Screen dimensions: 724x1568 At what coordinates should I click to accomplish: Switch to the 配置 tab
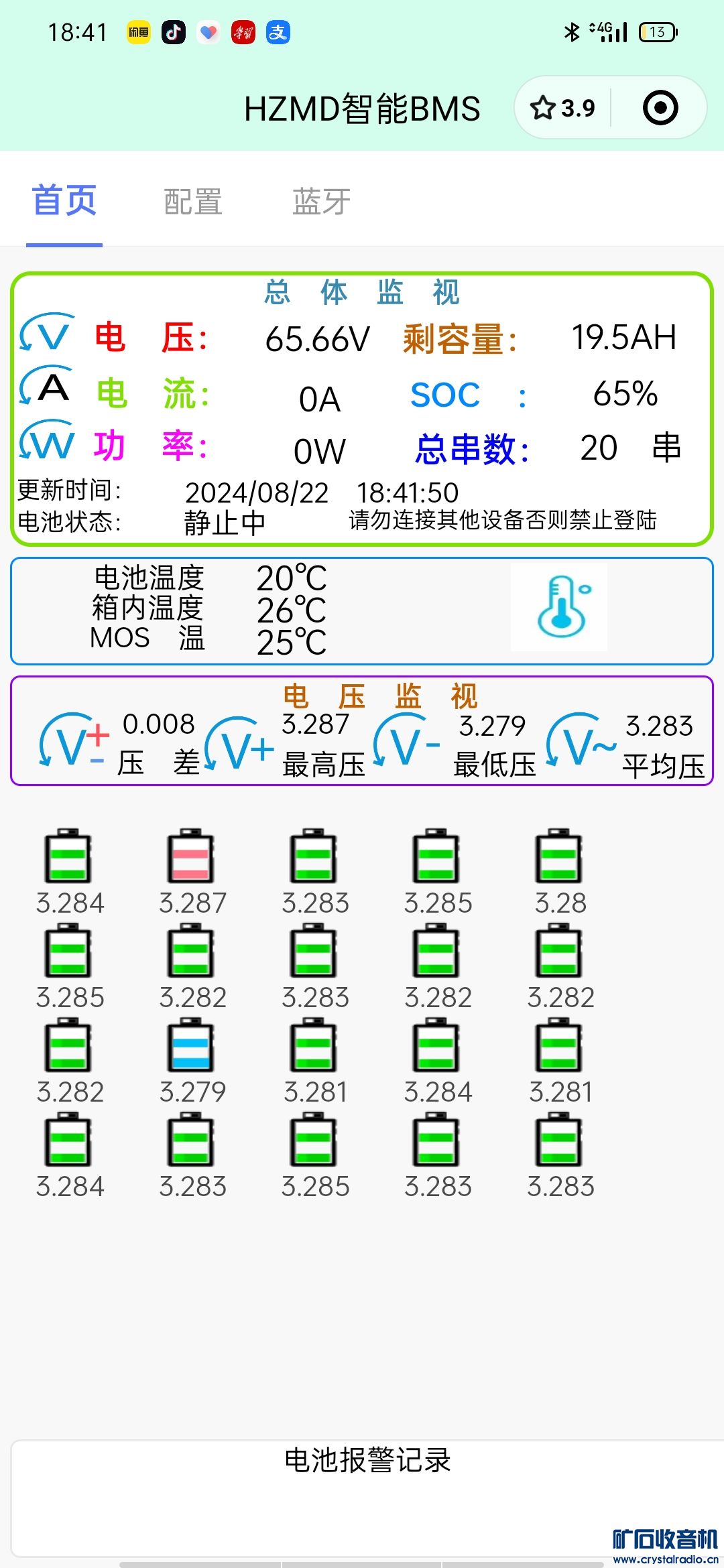point(193,201)
